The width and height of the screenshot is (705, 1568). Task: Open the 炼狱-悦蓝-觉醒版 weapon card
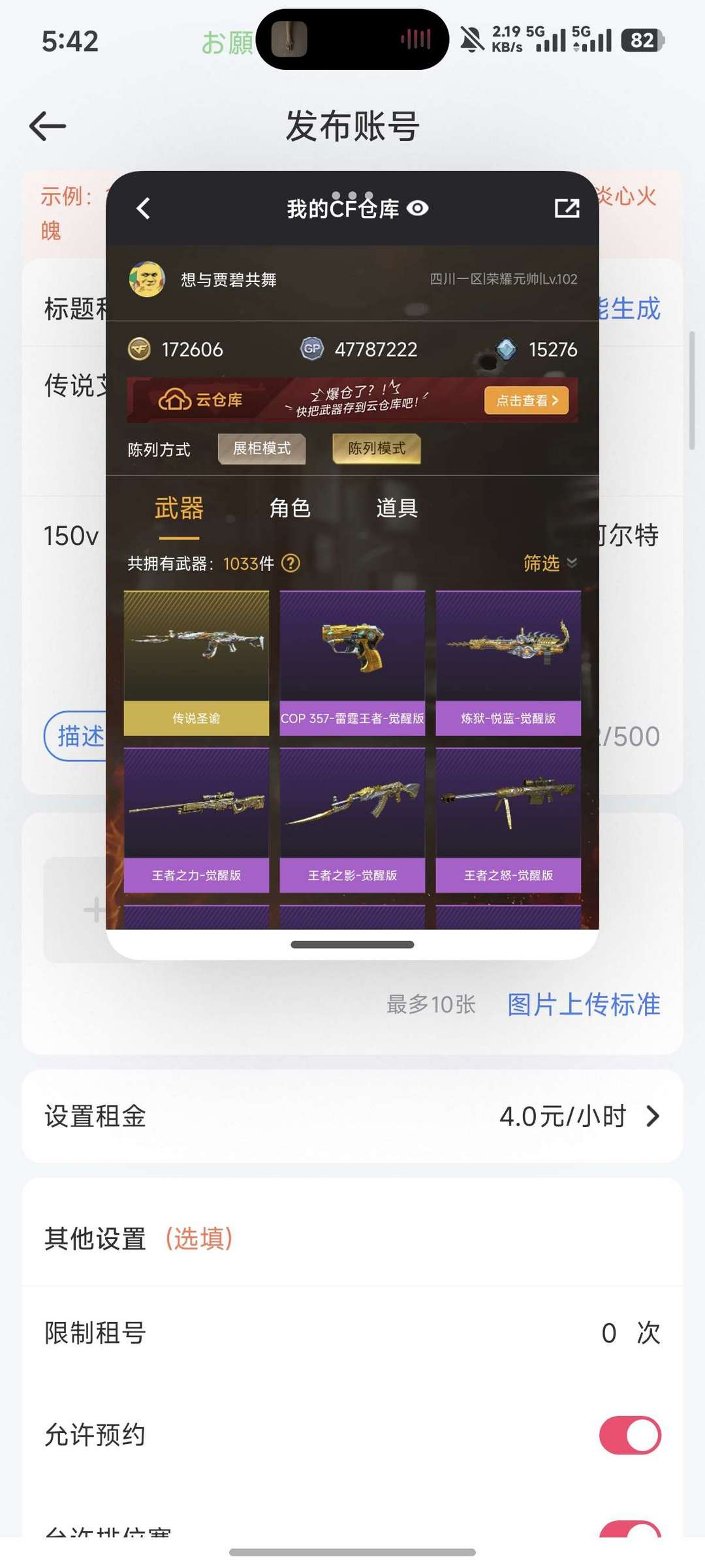tap(509, 663)
